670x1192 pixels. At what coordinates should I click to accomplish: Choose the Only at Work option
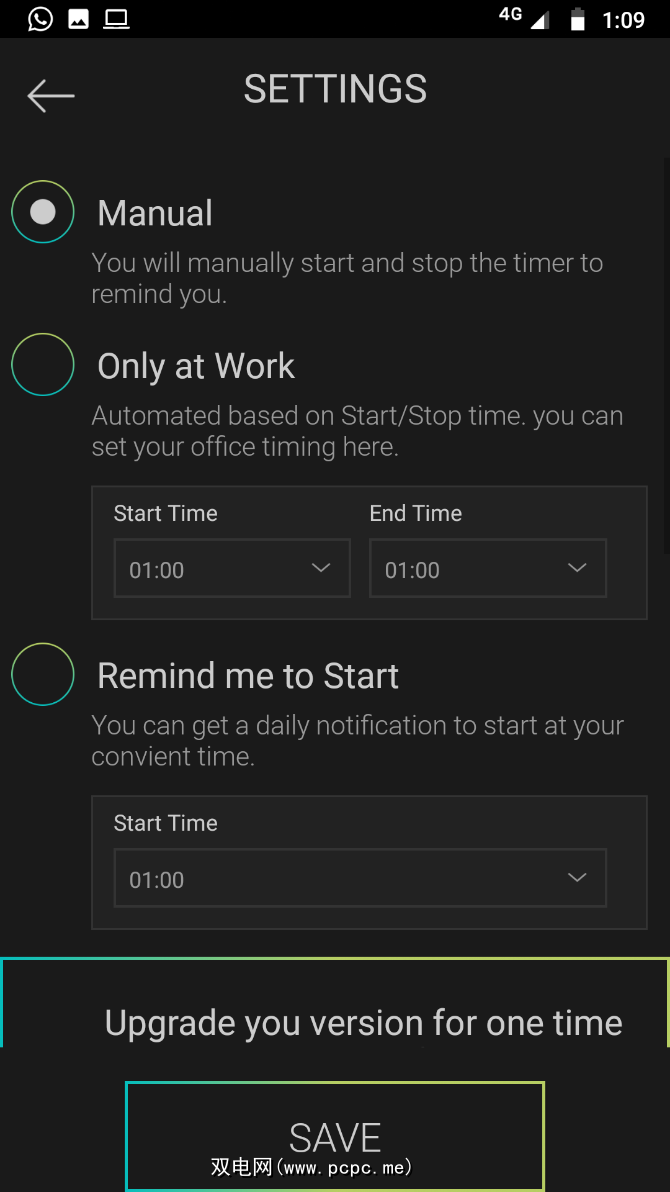tap(43, 365)
